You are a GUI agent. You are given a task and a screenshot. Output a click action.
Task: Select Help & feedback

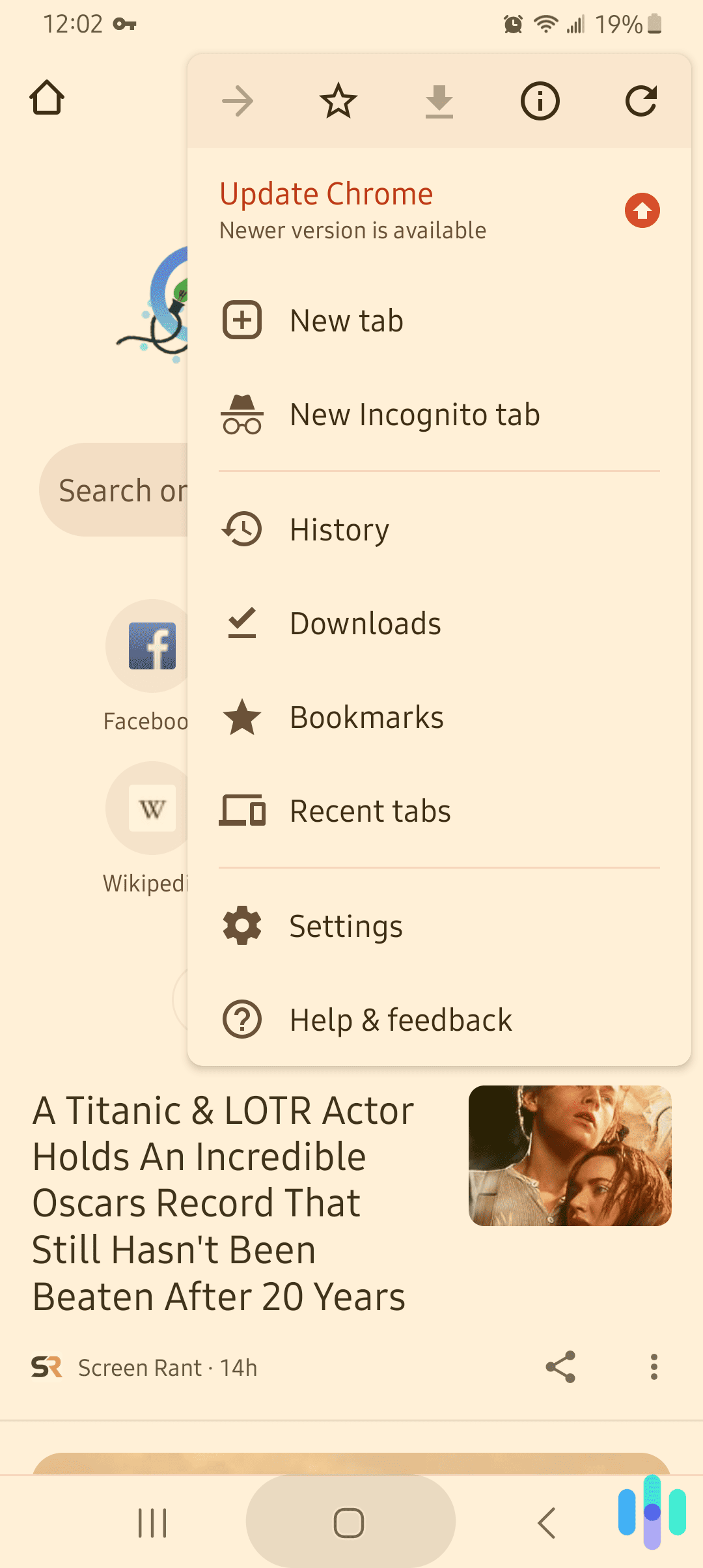coord(401,1019)
